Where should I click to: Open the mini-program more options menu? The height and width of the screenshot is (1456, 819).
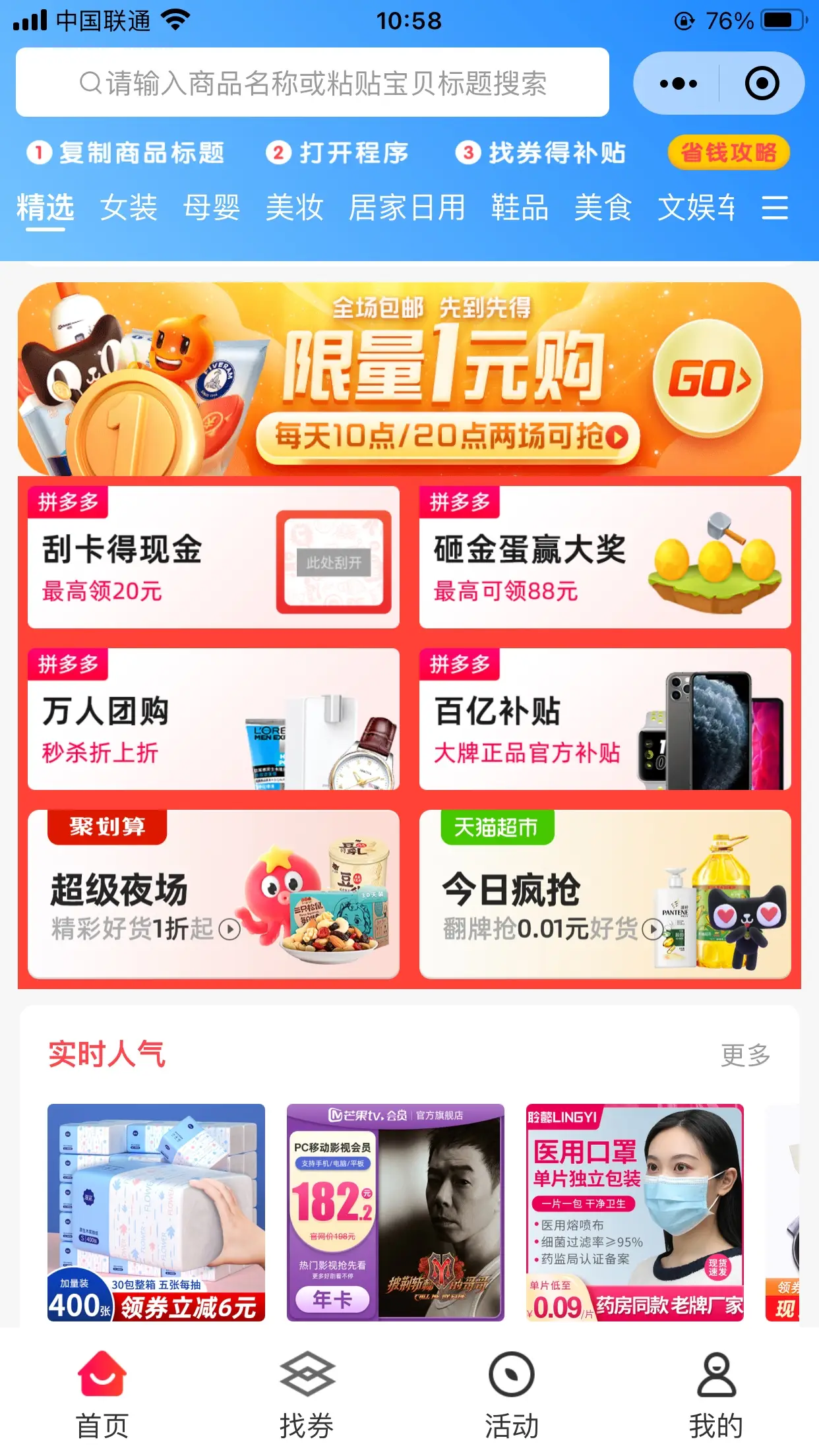(678, 84)
